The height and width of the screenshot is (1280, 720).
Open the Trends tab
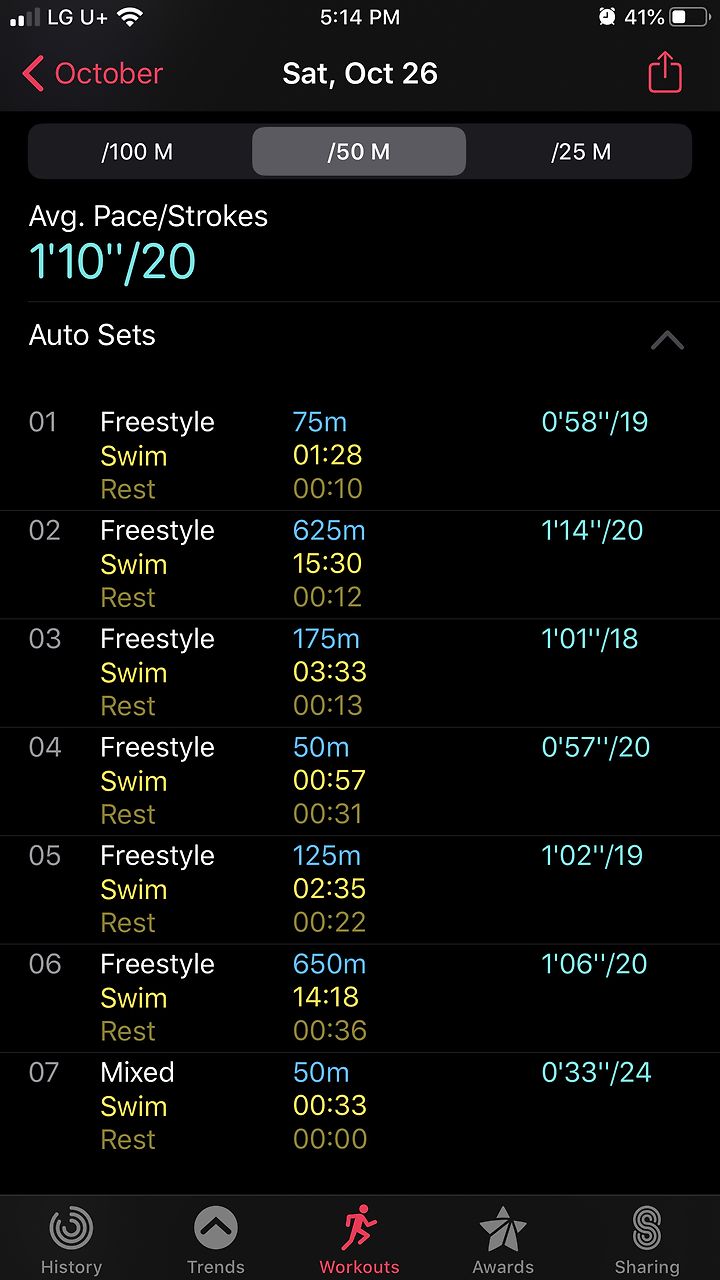[x=215, y=1240]
